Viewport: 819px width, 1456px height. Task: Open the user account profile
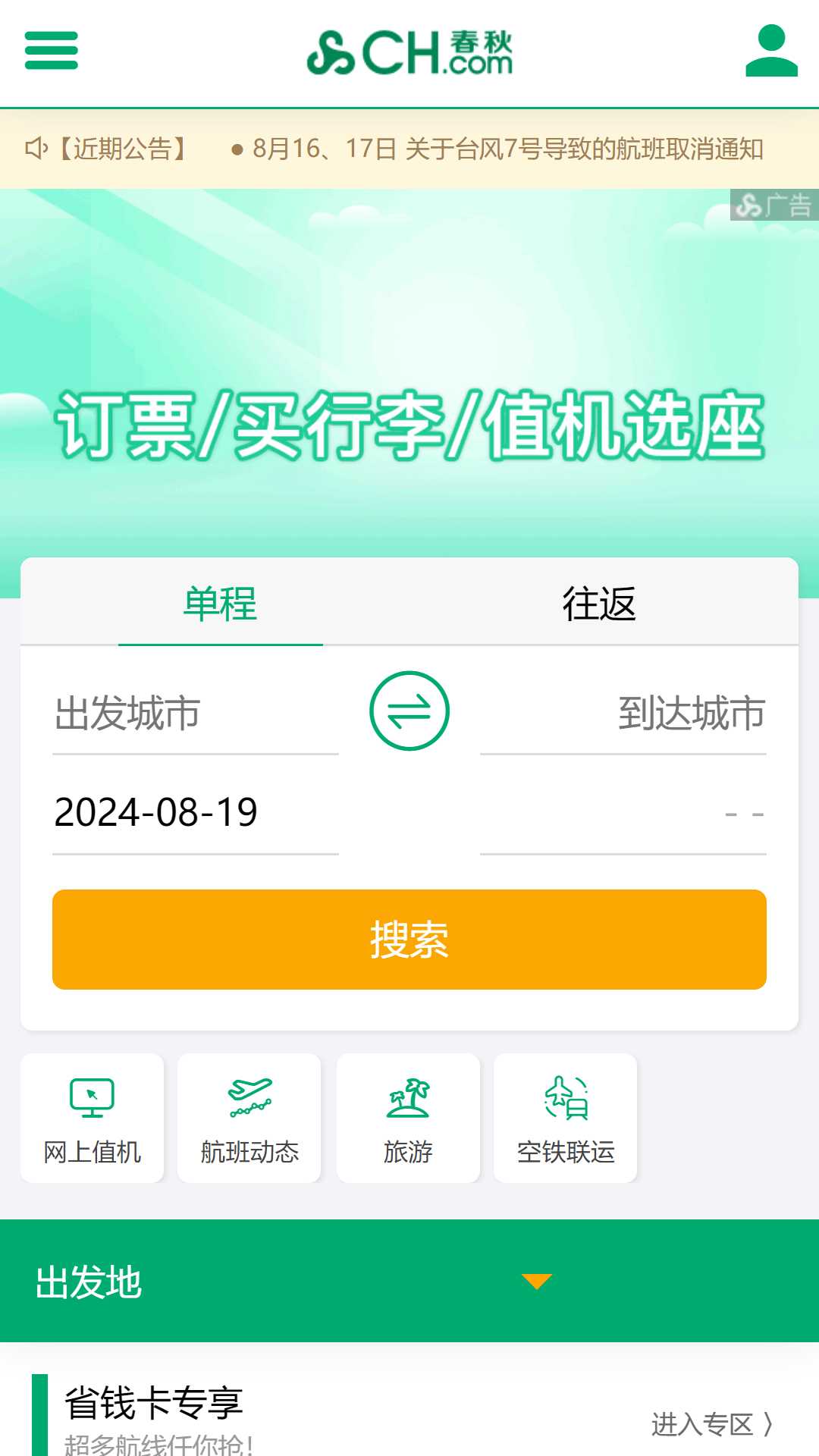coord(771,51)
